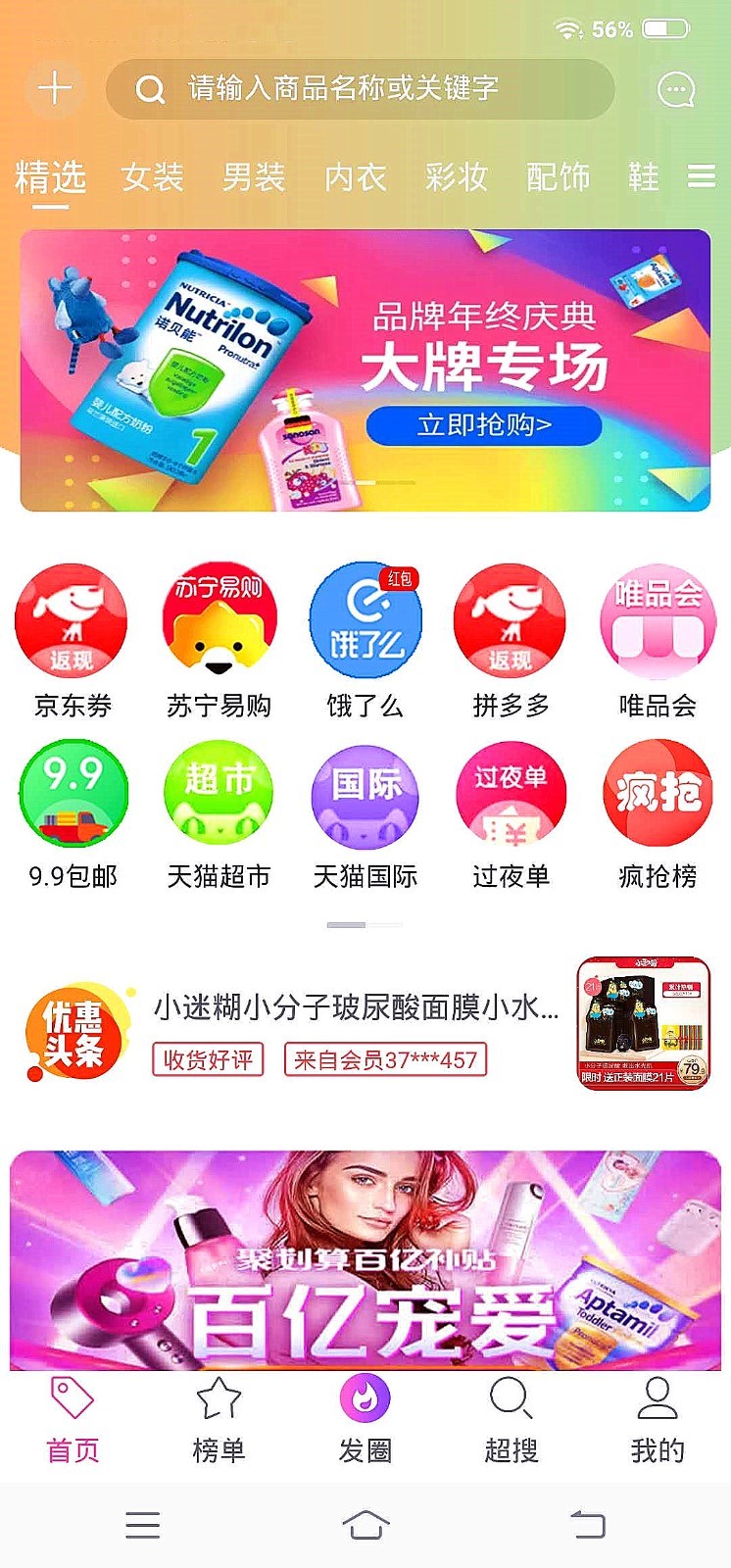Open the 疯抢榜 ranking
The image size is (731, 1568).
[658, 811]
